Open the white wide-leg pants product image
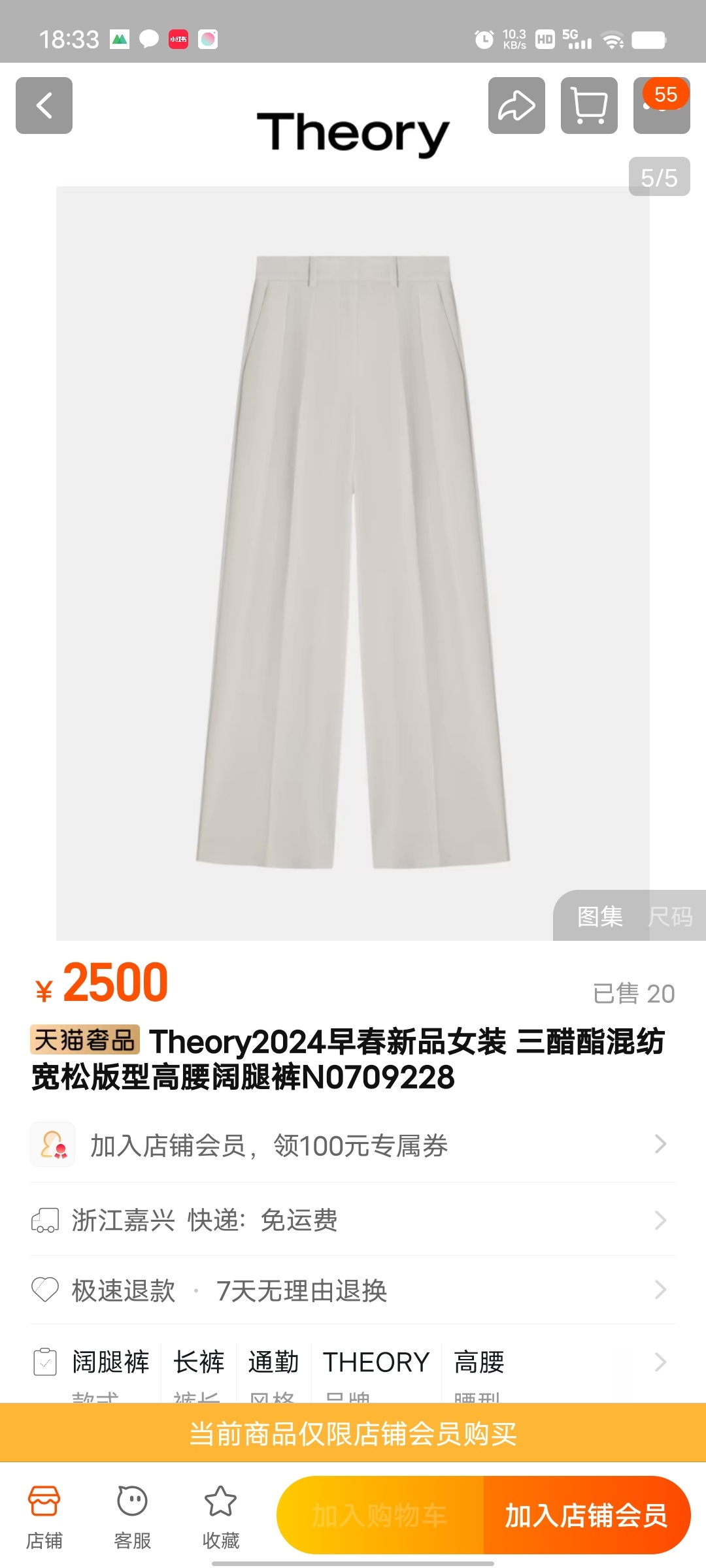 353,562
